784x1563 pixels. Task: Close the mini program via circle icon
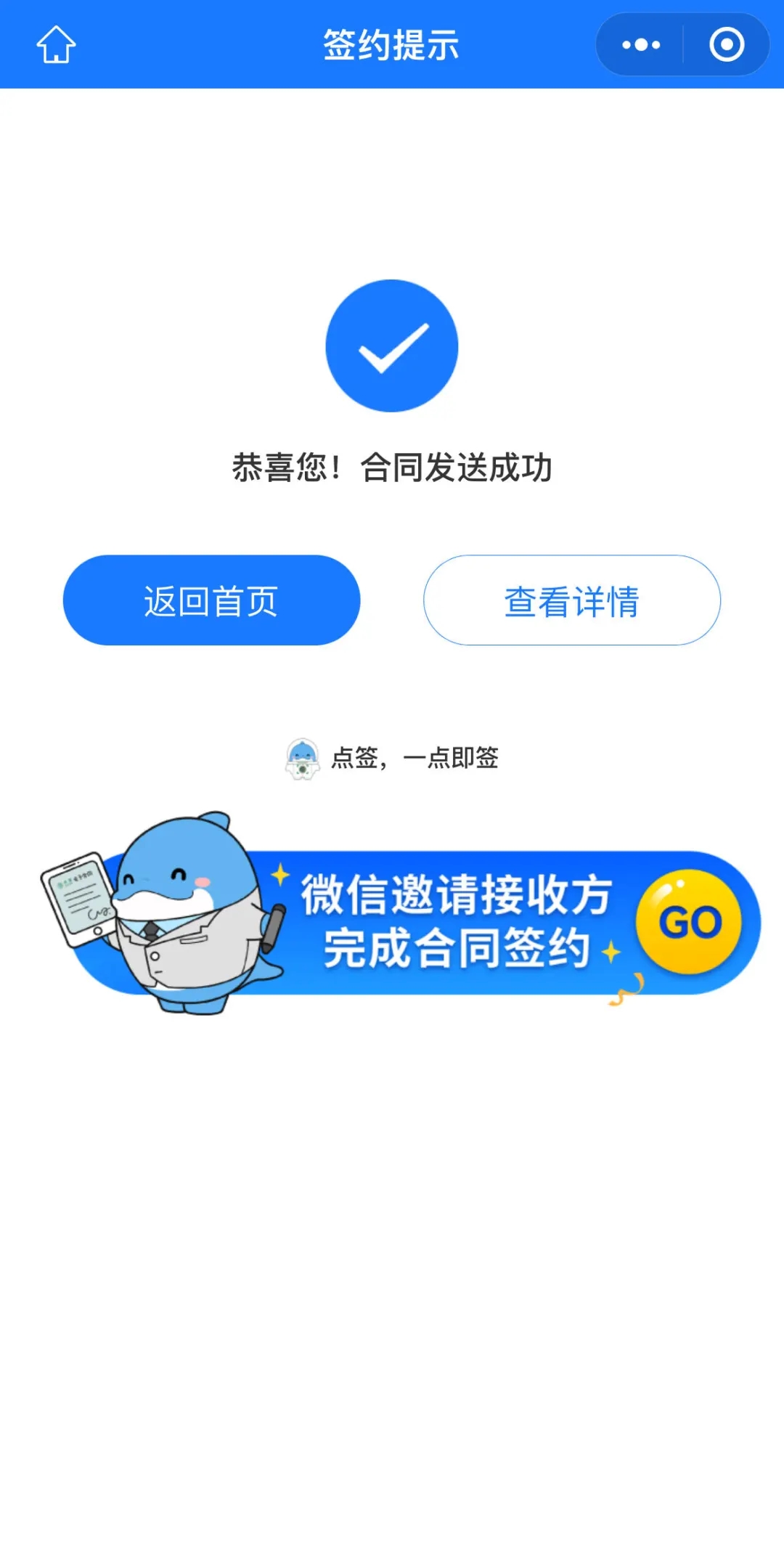[x=726, y=45]
